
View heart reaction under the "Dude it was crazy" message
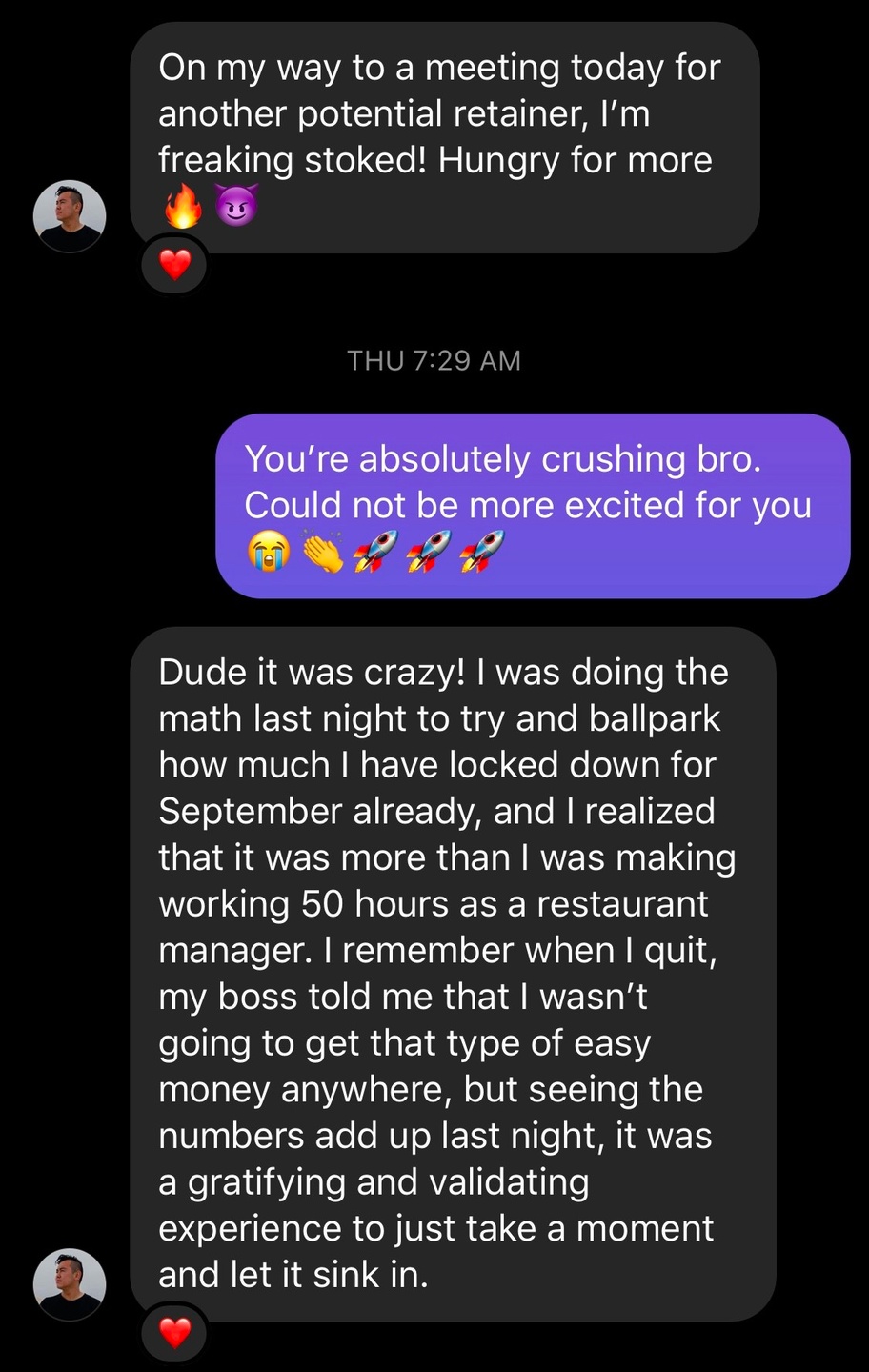174,1332
